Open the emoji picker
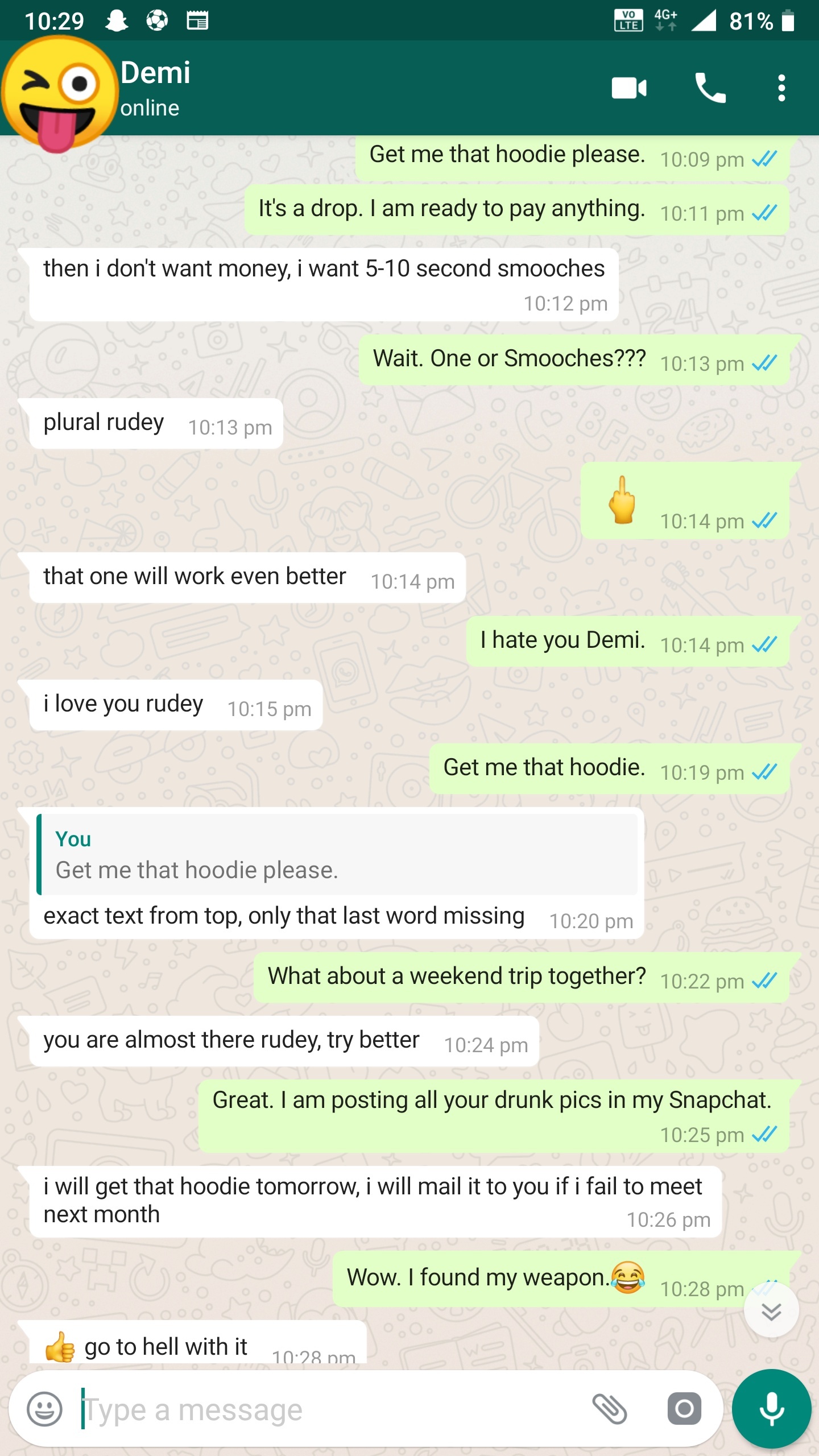Image resolution: width=819 pixels, height=1456 pixels. click(x=44, y=1409)
